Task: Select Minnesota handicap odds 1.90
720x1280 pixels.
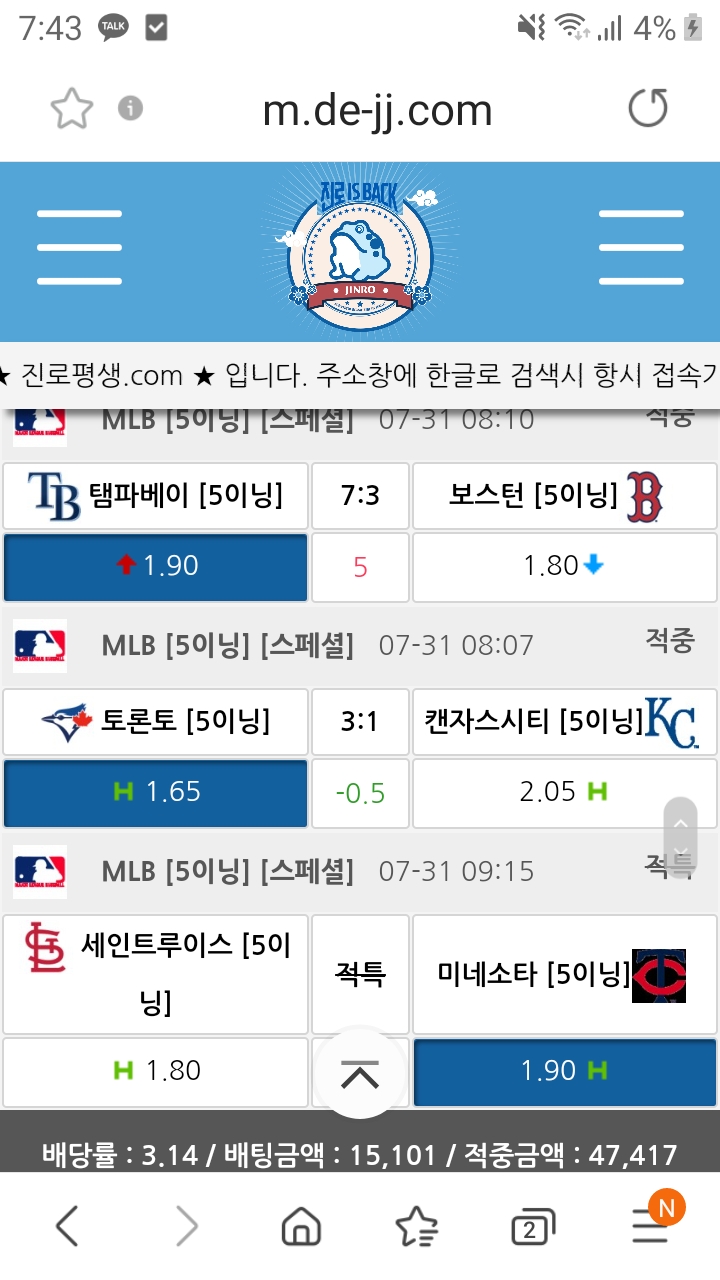Action: tap(564, 1071)
